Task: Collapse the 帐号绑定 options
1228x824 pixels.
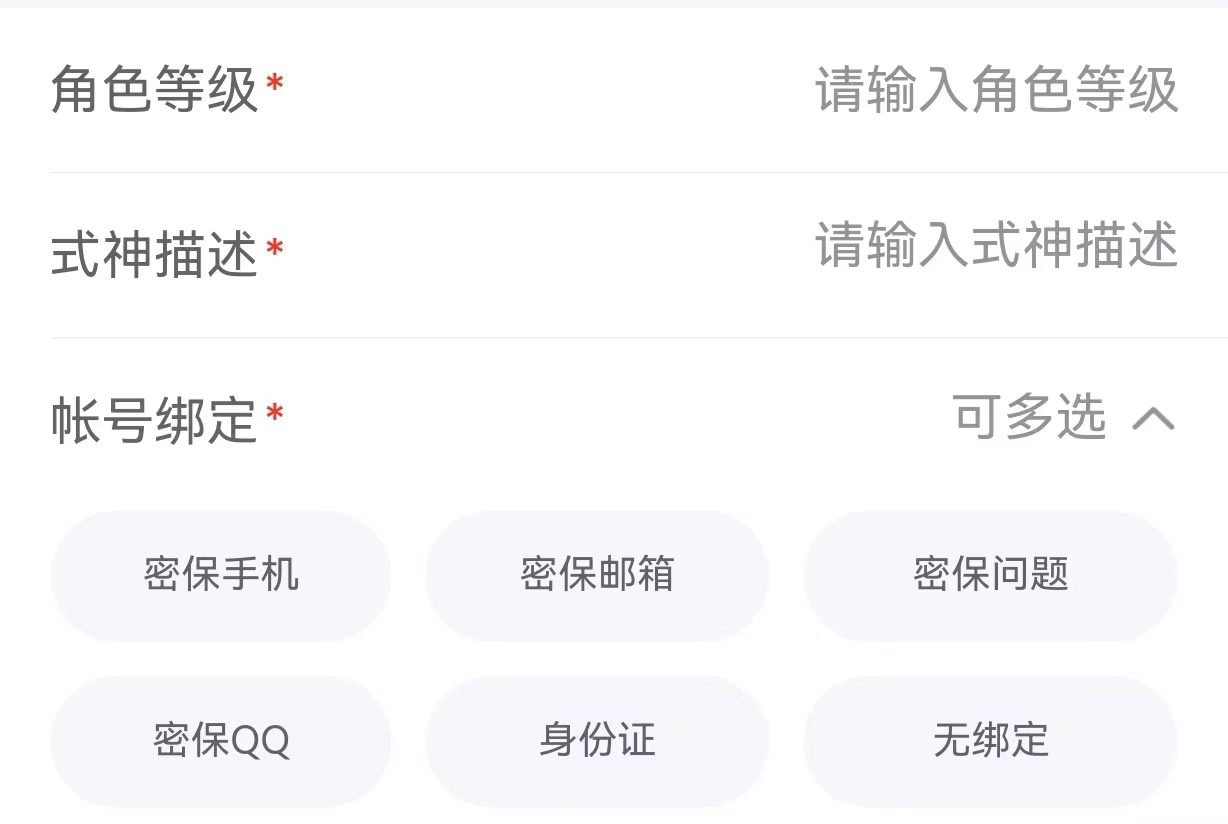Action: [x=1153, y=418]
